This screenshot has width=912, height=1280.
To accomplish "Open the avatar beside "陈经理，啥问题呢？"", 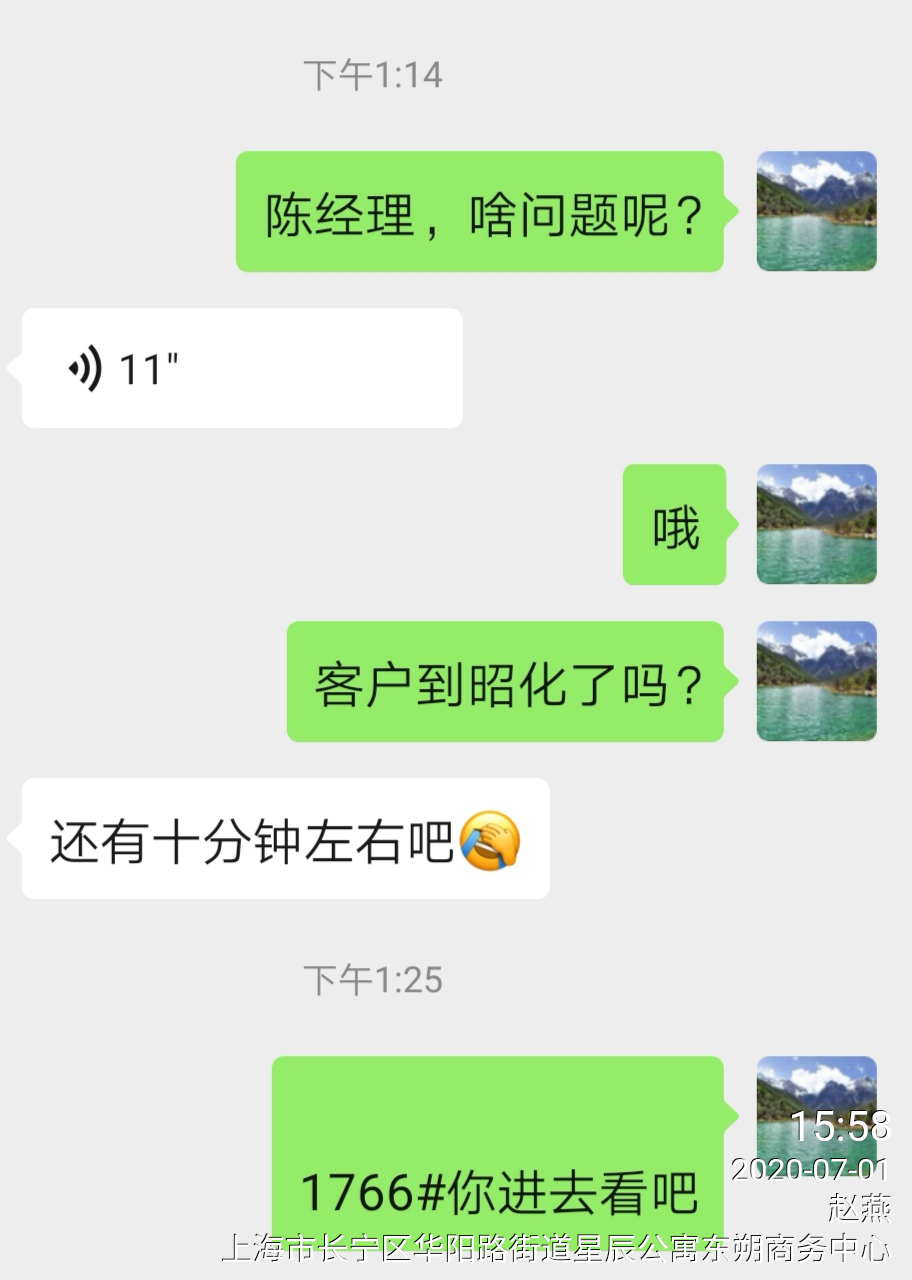I will click(816, 211).
